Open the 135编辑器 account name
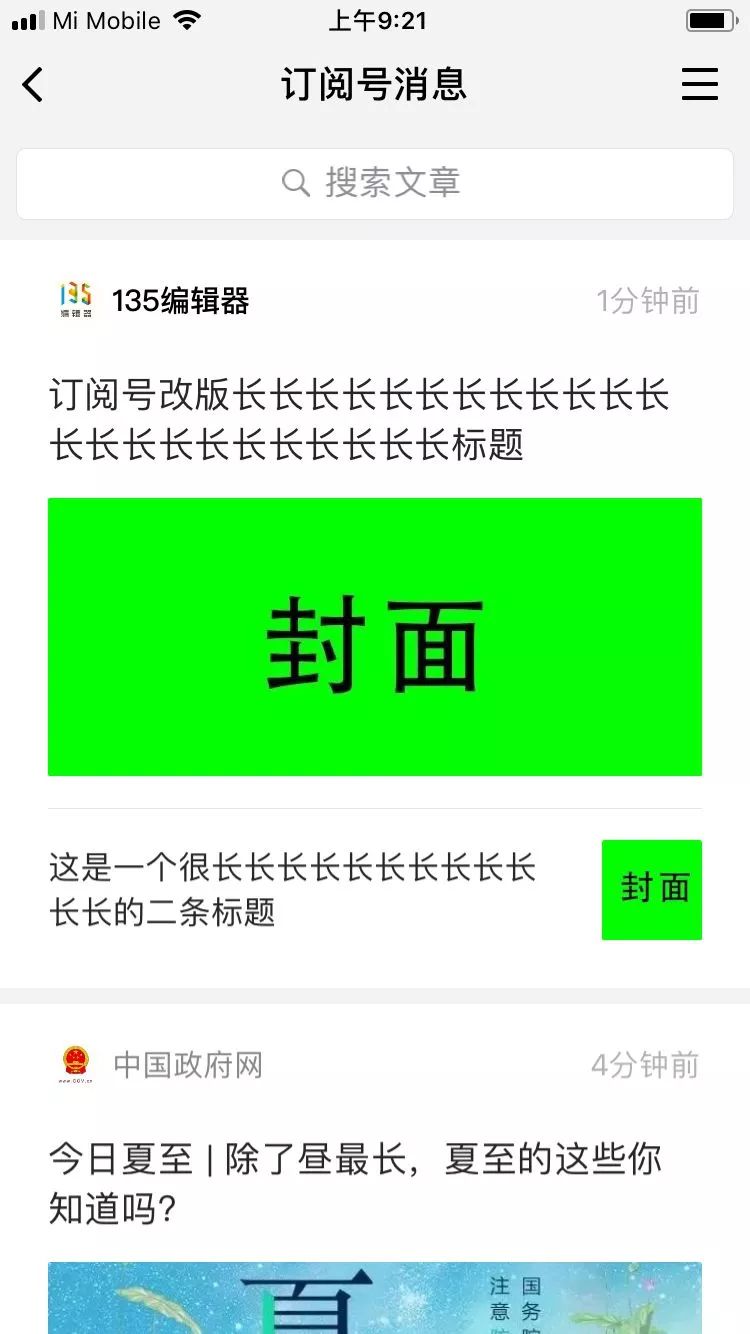This screenshot has height=1334, width=750. pos(180,301)
